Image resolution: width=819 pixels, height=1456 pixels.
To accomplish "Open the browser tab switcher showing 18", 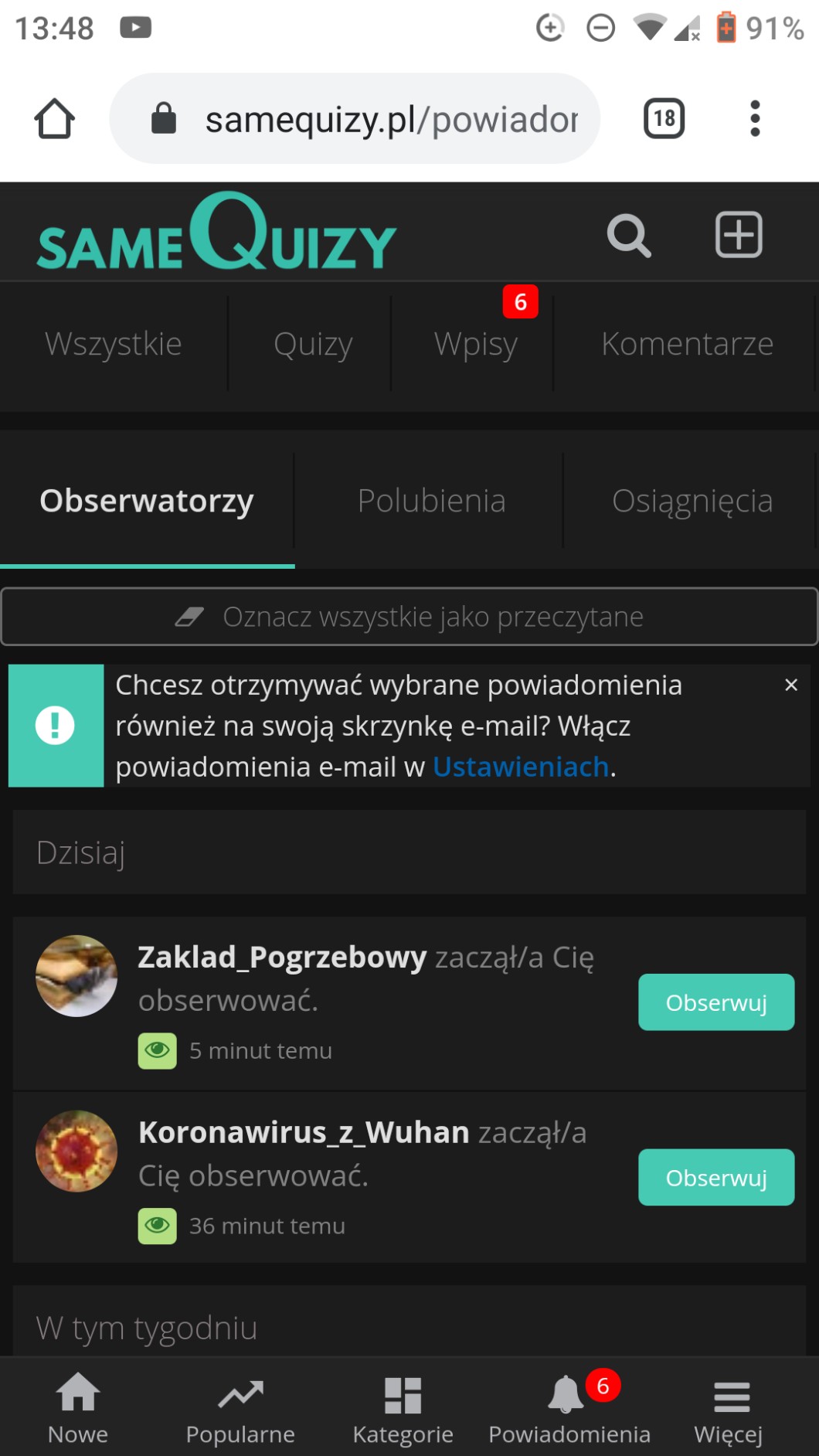I will coord(664,118).
